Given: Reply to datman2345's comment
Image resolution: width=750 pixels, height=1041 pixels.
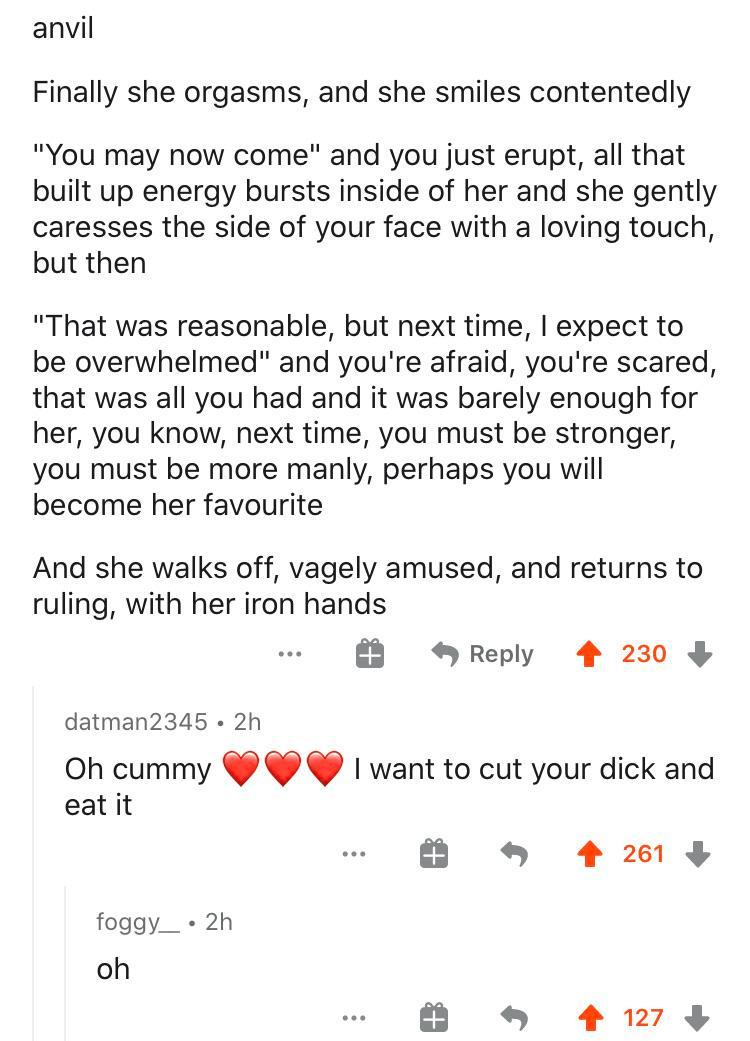Looking at the screenshot, I should [513, 854].
